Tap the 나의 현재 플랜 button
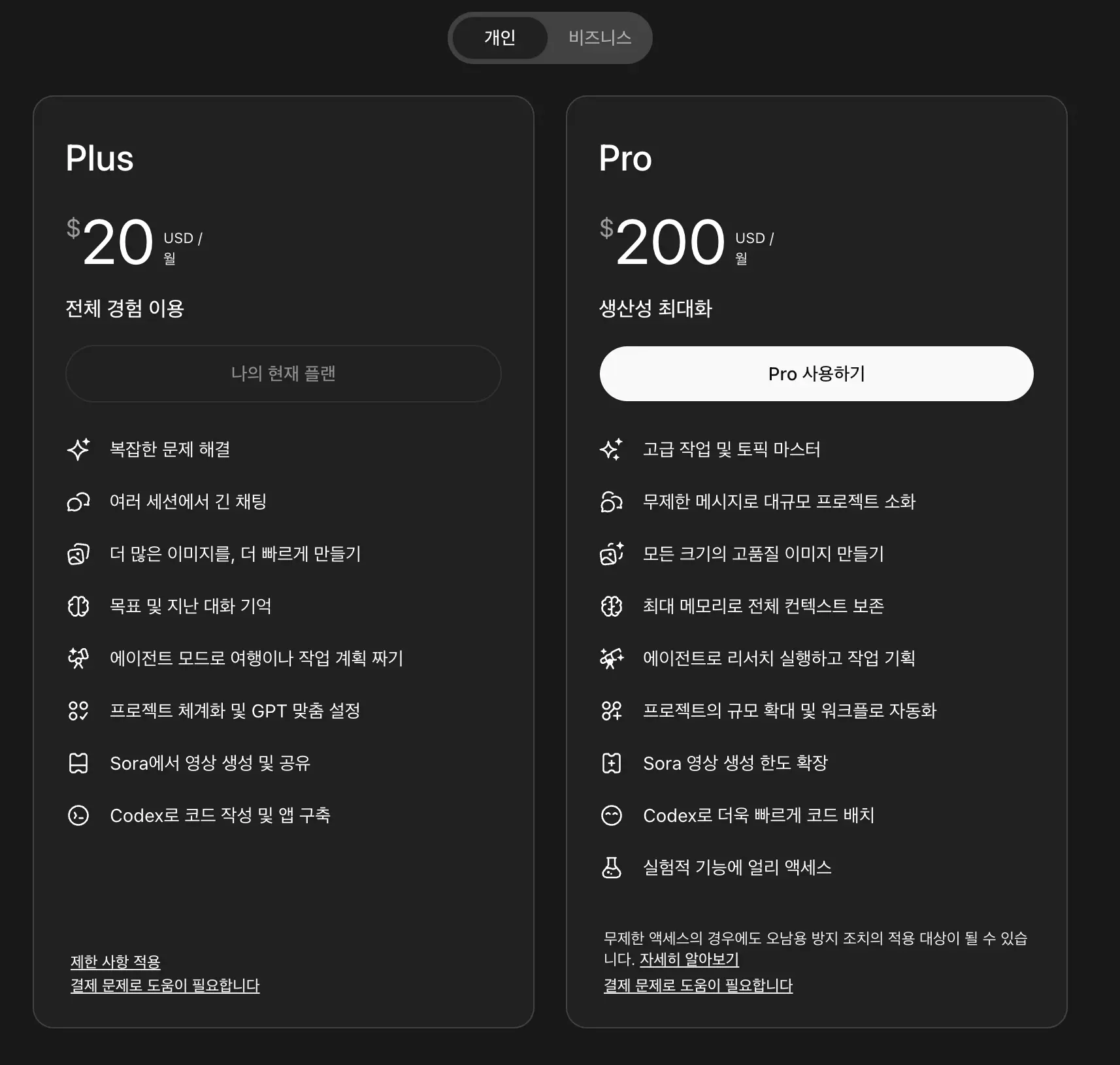The image size is (1120, 1065). coord(283,374)
